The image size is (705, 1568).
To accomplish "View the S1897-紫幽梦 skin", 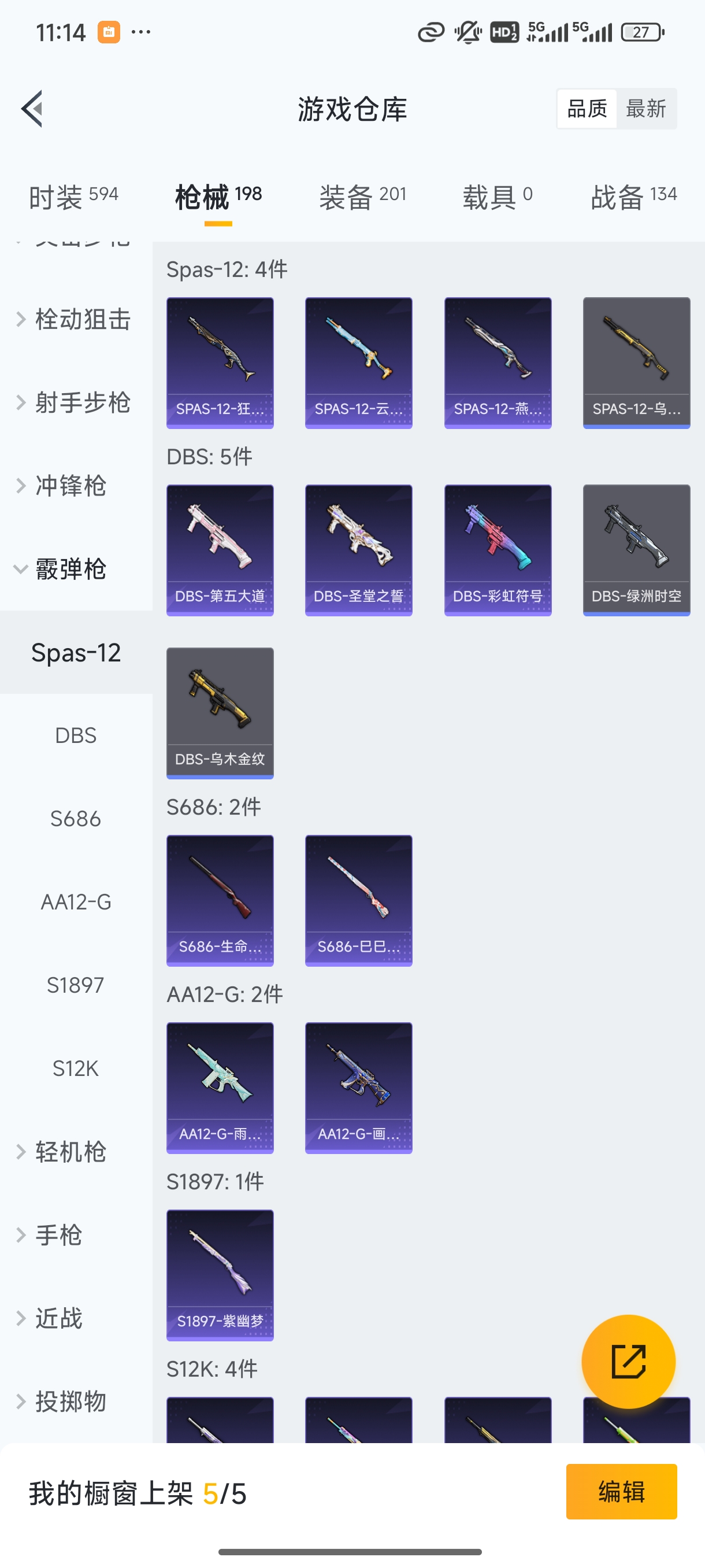I will 220,1275.
